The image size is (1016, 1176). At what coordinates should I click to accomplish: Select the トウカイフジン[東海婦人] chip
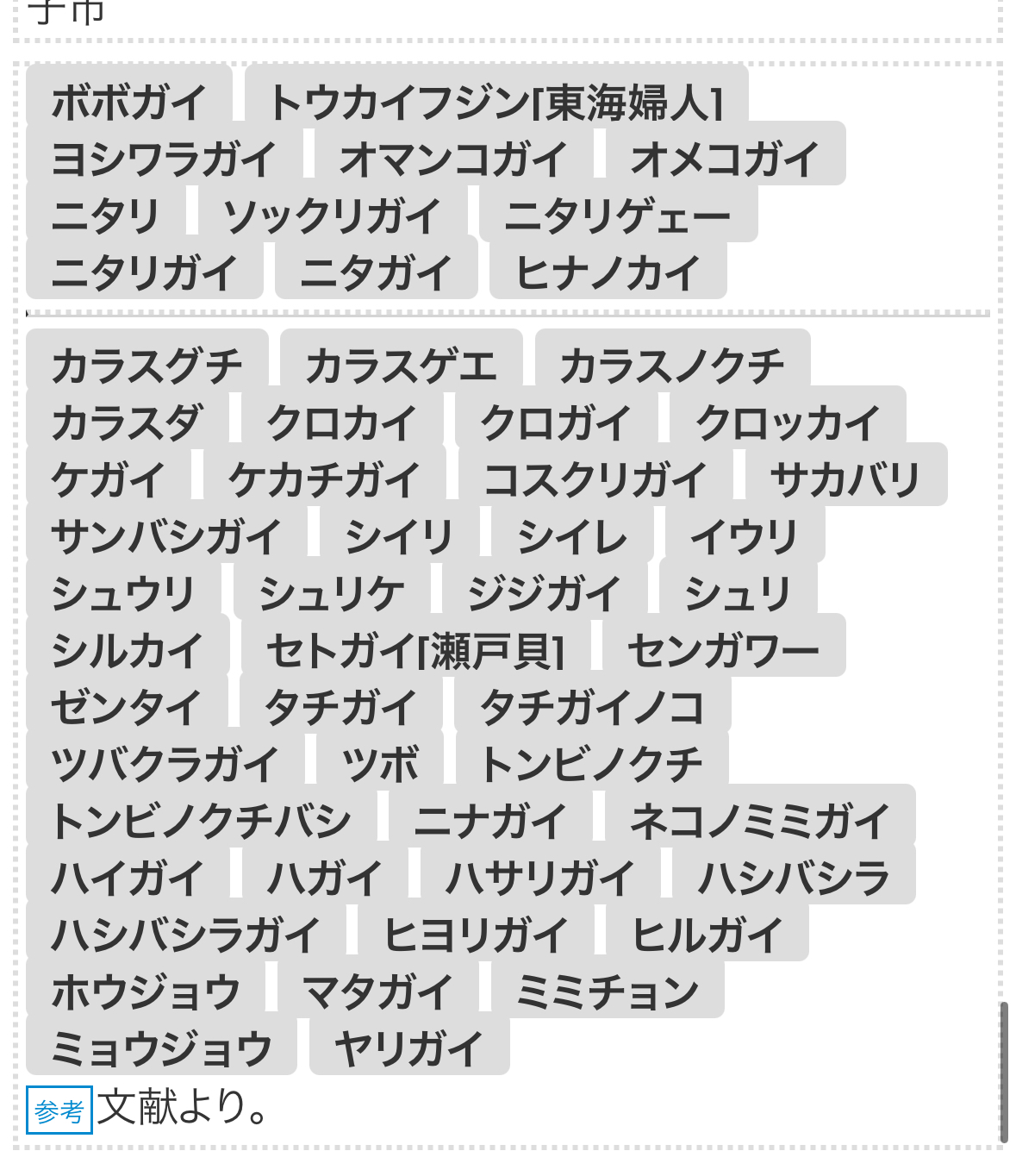coord(496,103)
